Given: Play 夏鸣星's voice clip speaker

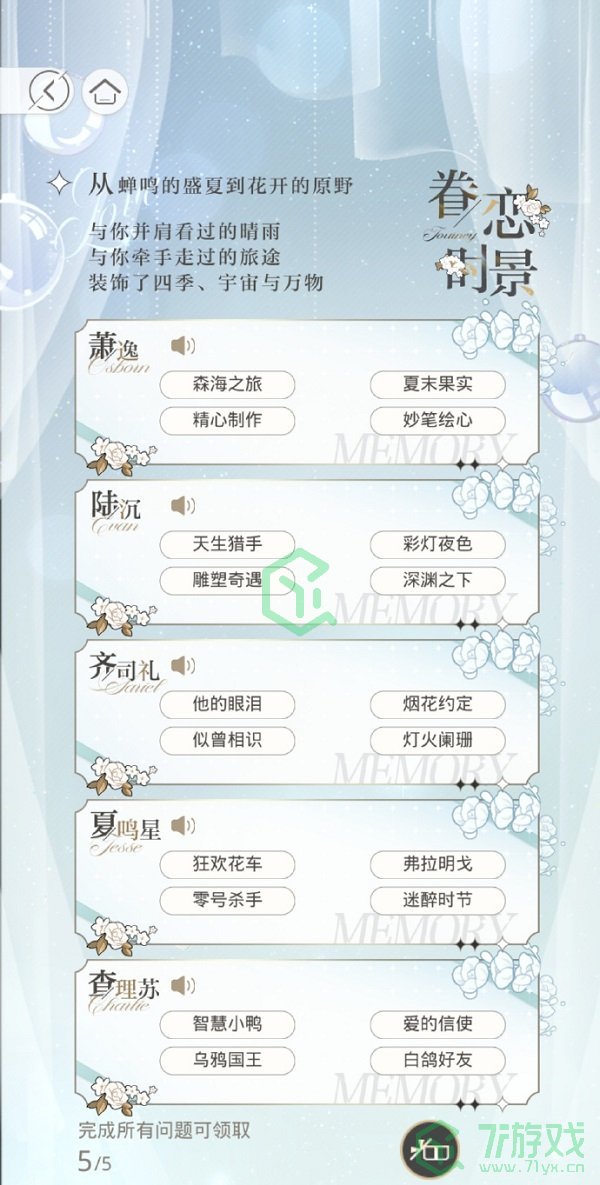Looking at the screenshot, I should (x=182, y=826).
